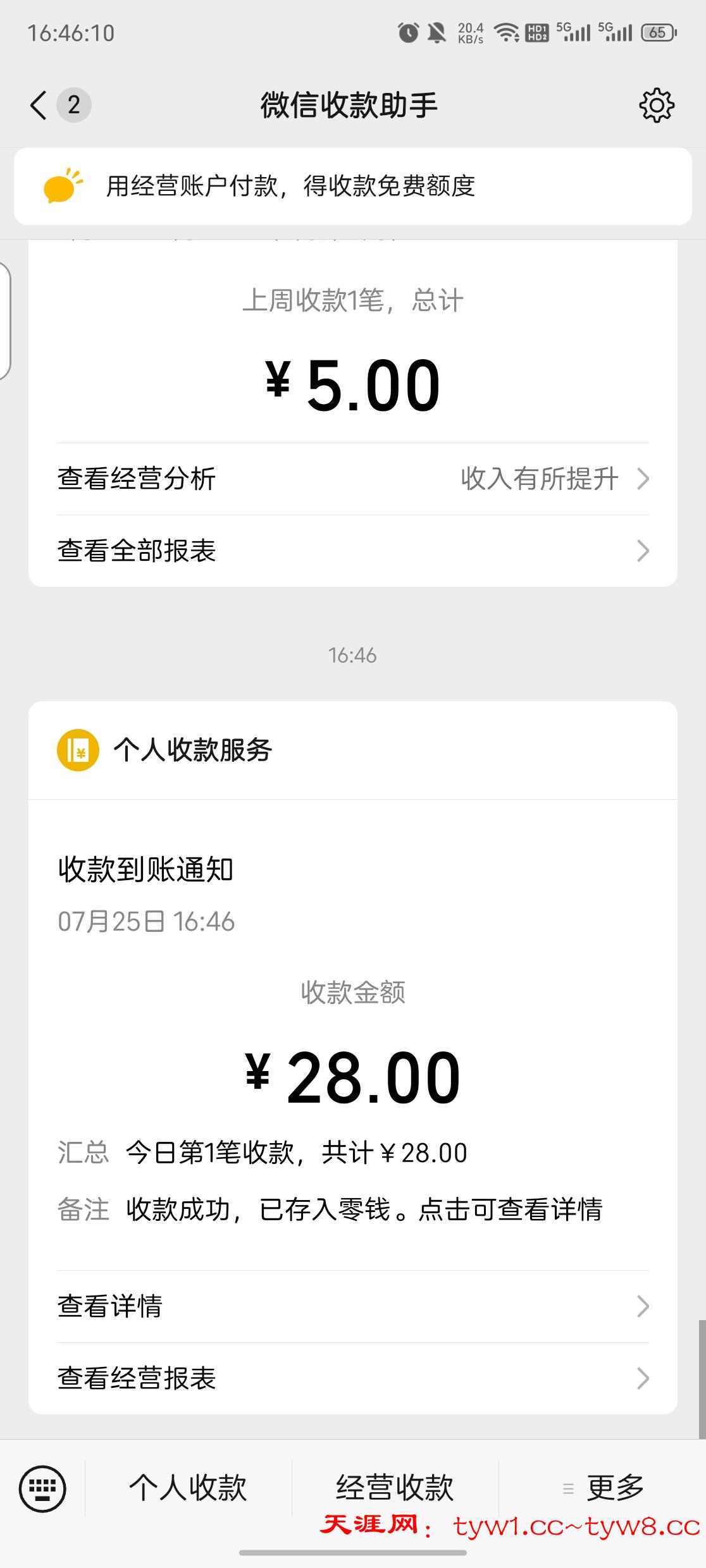This screenshot has height=1568, width=706.
Task: Open 查看经营报表 row
Action: click(x=352, y=1378)
